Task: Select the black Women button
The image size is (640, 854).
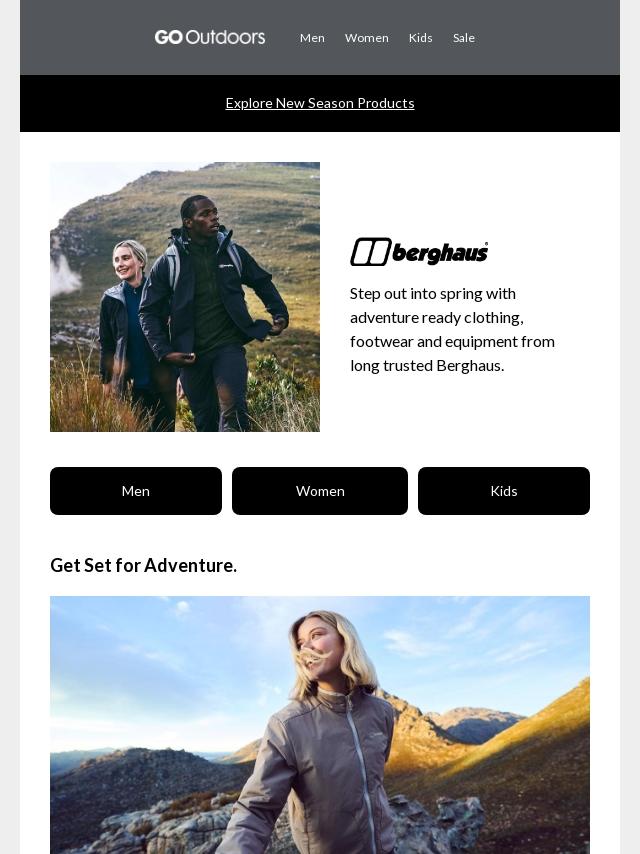Action: point(320,491)
